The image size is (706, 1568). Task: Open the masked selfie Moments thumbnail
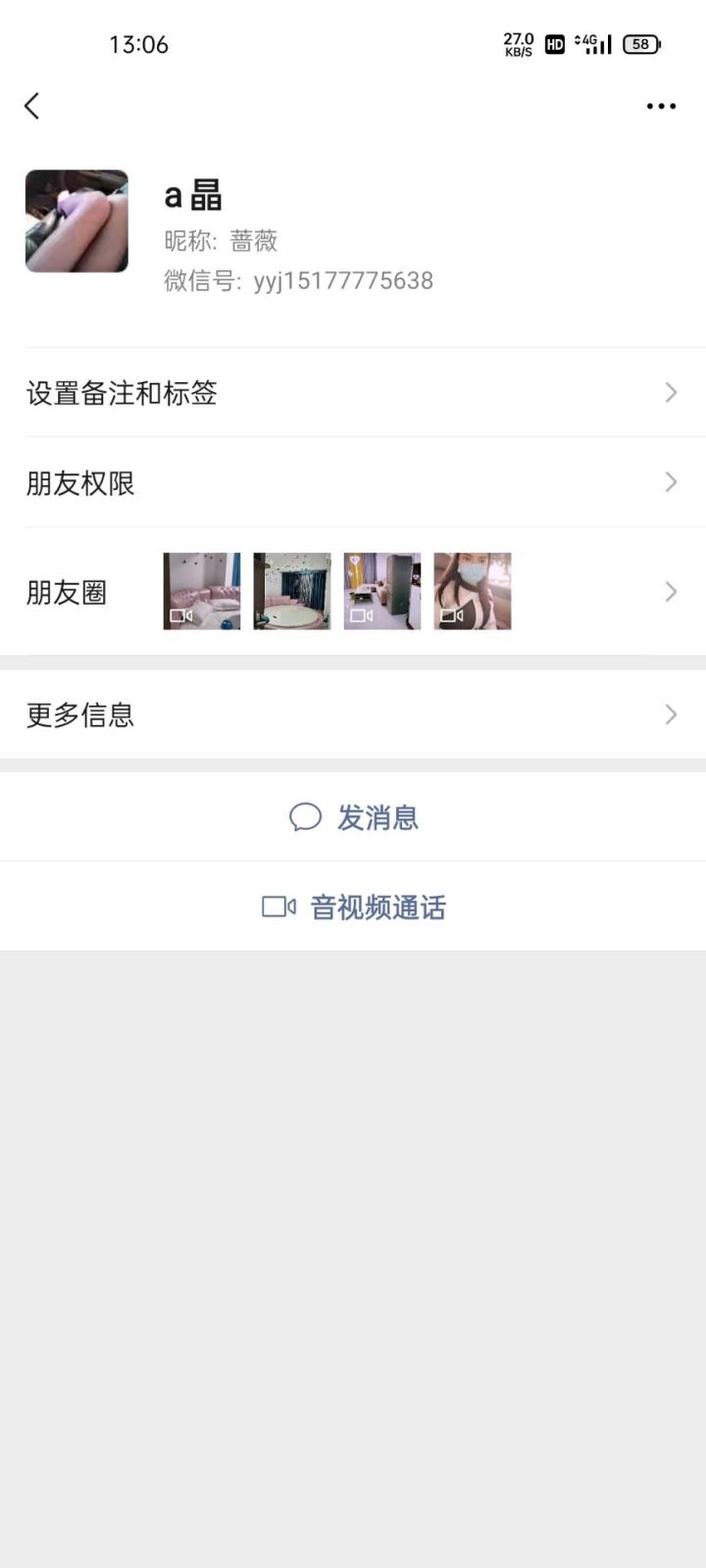[473, 592]
